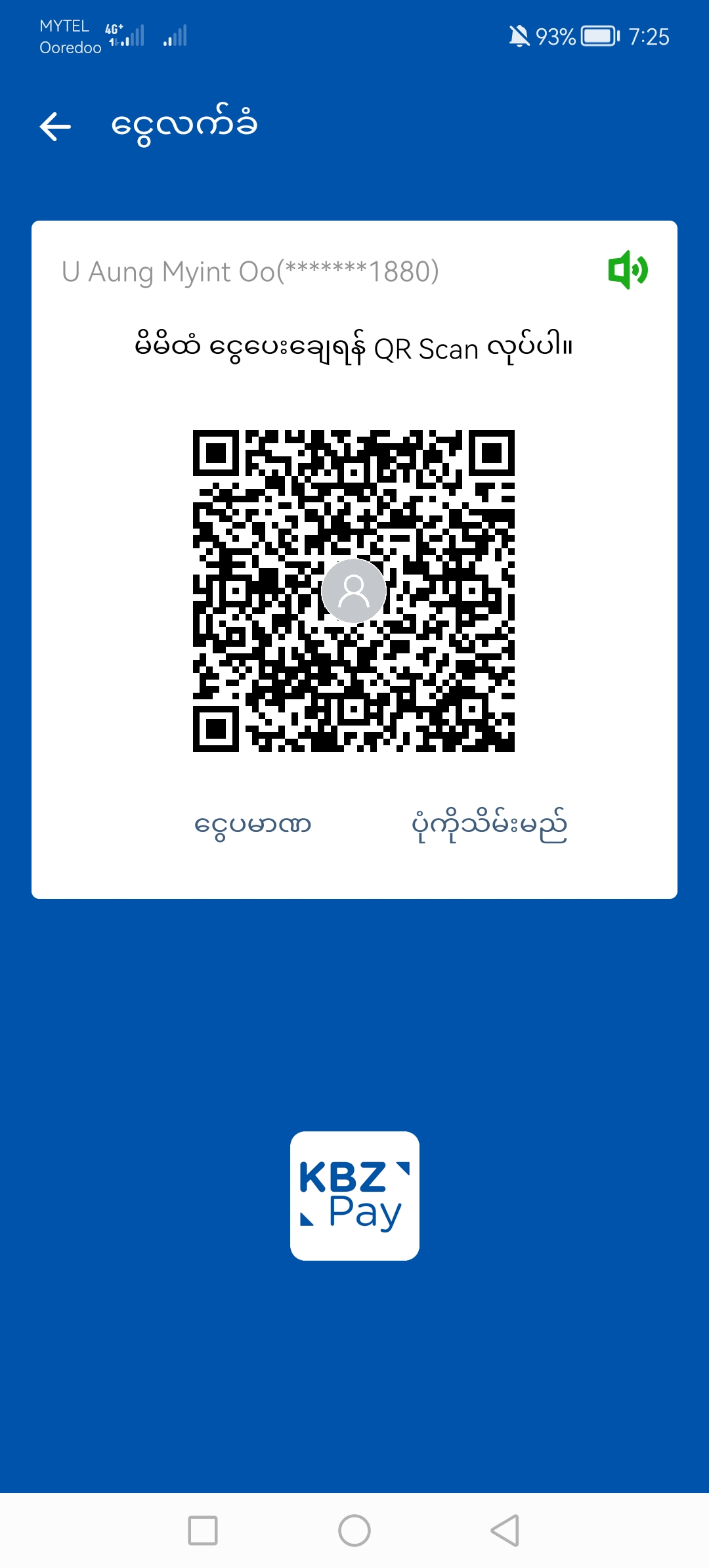
Task: Go back from the ငွေလက်ခံ screen
Action: pos(55,126)
